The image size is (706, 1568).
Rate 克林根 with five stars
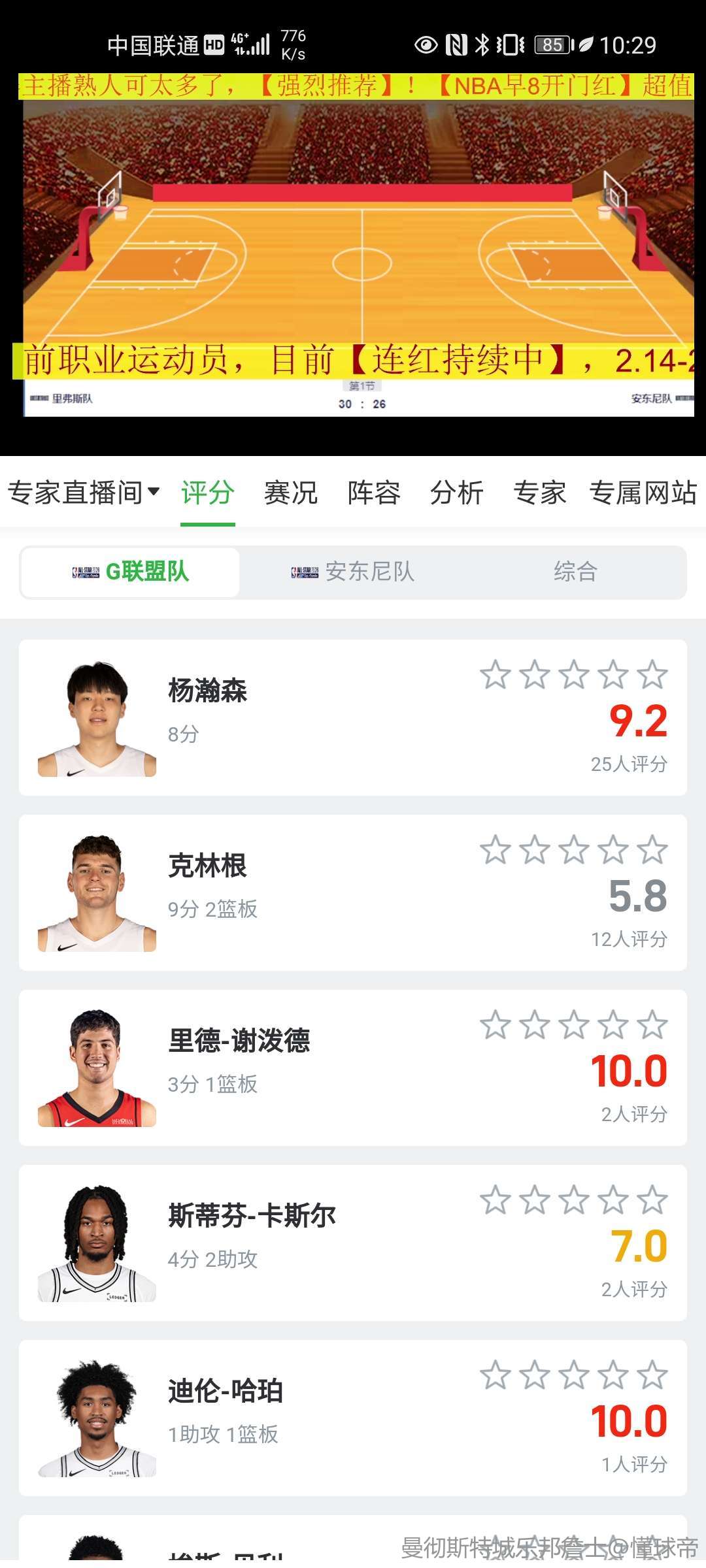(652, 850)
